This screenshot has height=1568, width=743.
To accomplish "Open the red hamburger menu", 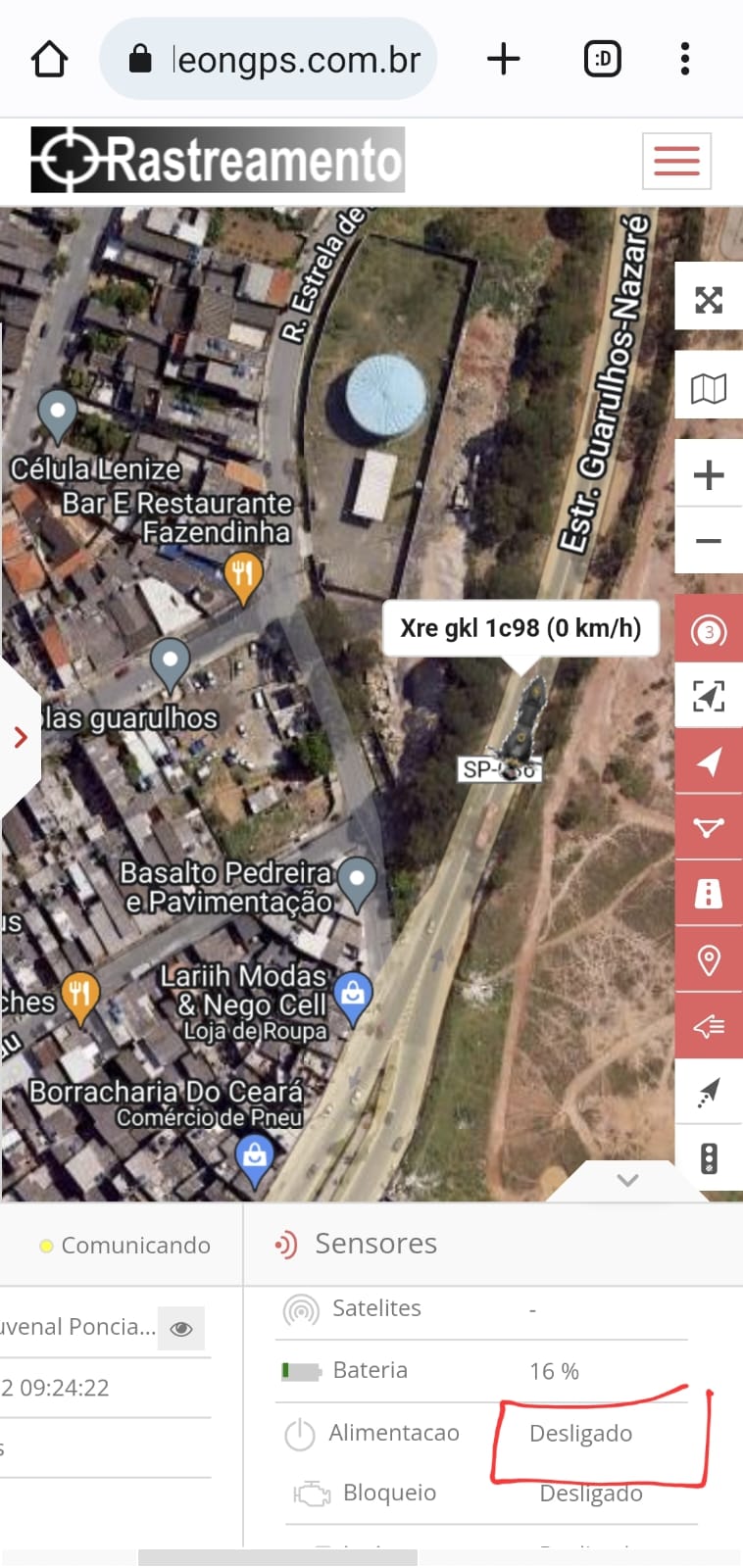I will [x=676, y=161].
